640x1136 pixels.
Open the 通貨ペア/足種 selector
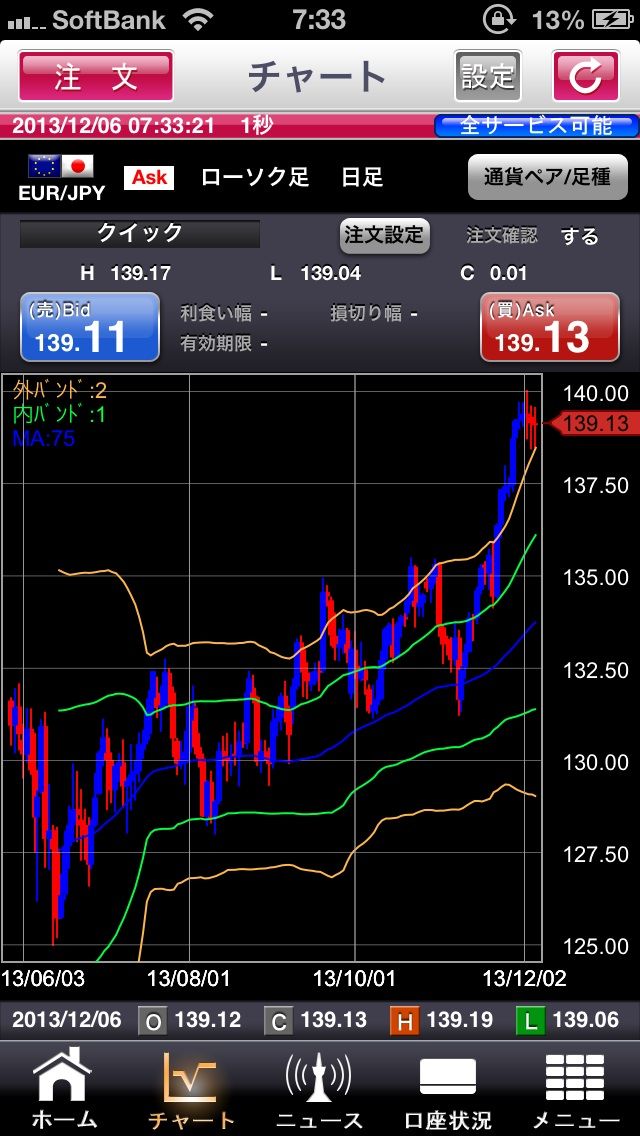pos(547,177)
